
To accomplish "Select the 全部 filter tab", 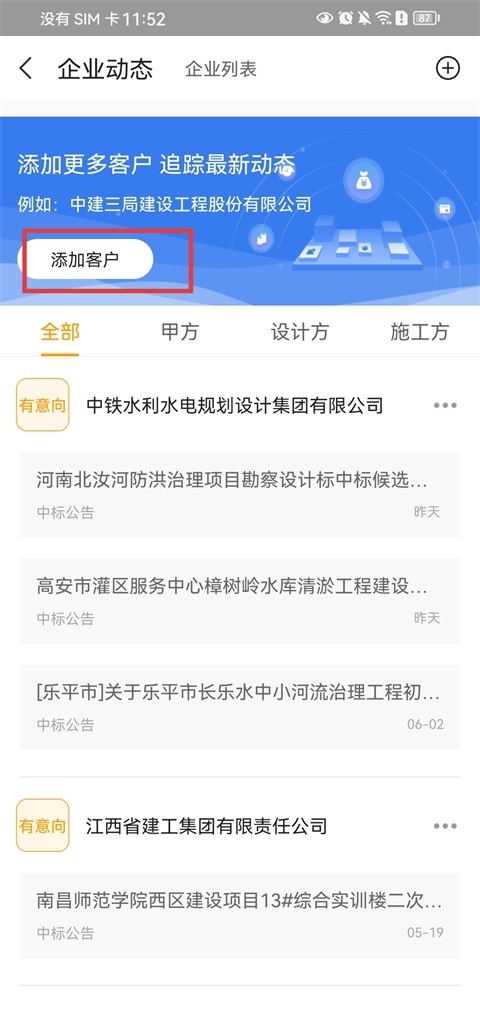I will point(60,332).
